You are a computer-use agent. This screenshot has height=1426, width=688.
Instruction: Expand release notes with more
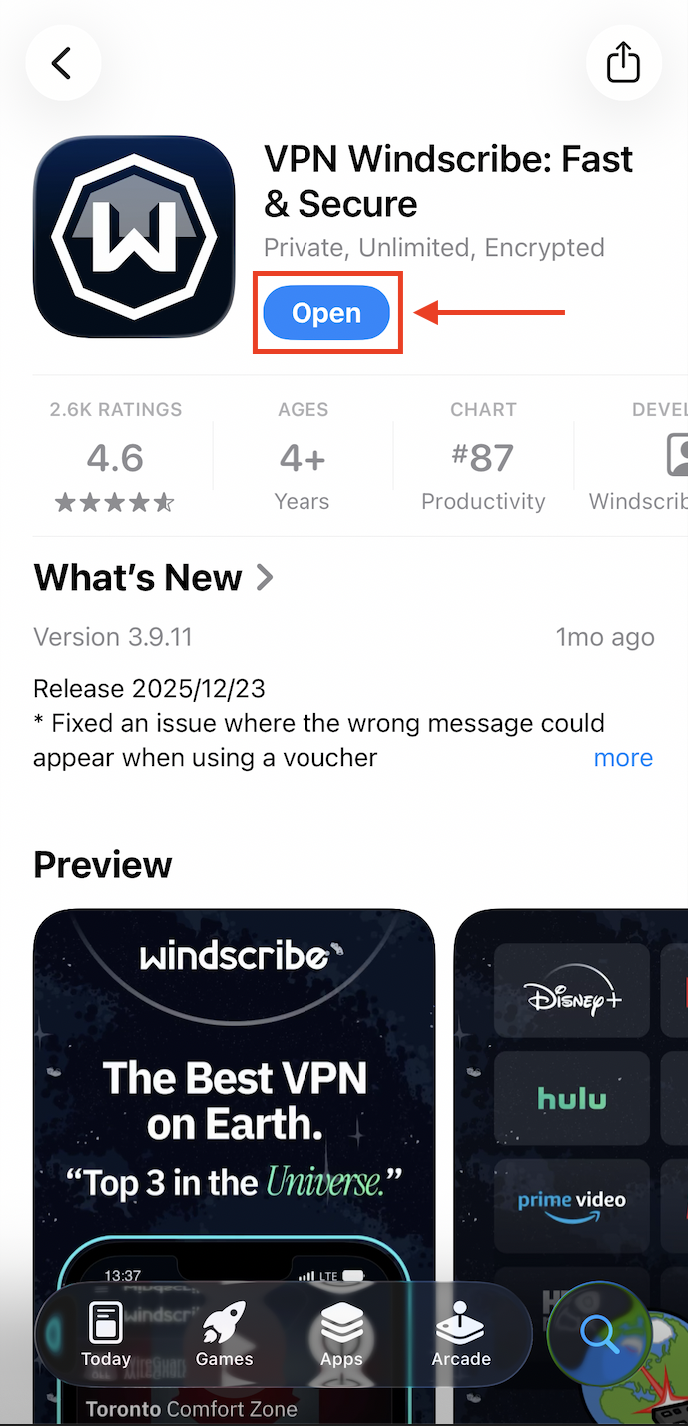pyautogui.click(x=622, y=757)
